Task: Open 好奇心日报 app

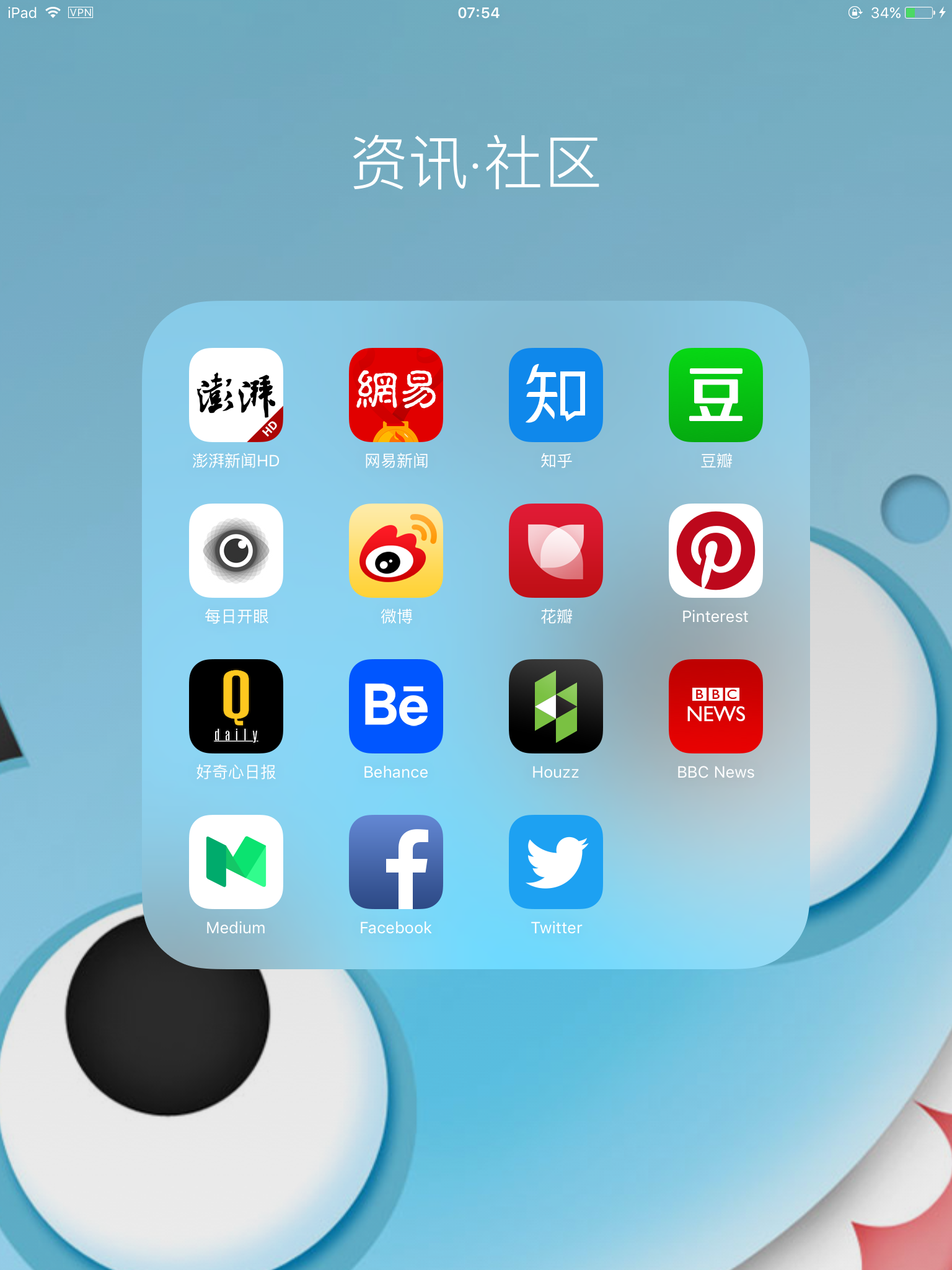Action: (236, 706)
